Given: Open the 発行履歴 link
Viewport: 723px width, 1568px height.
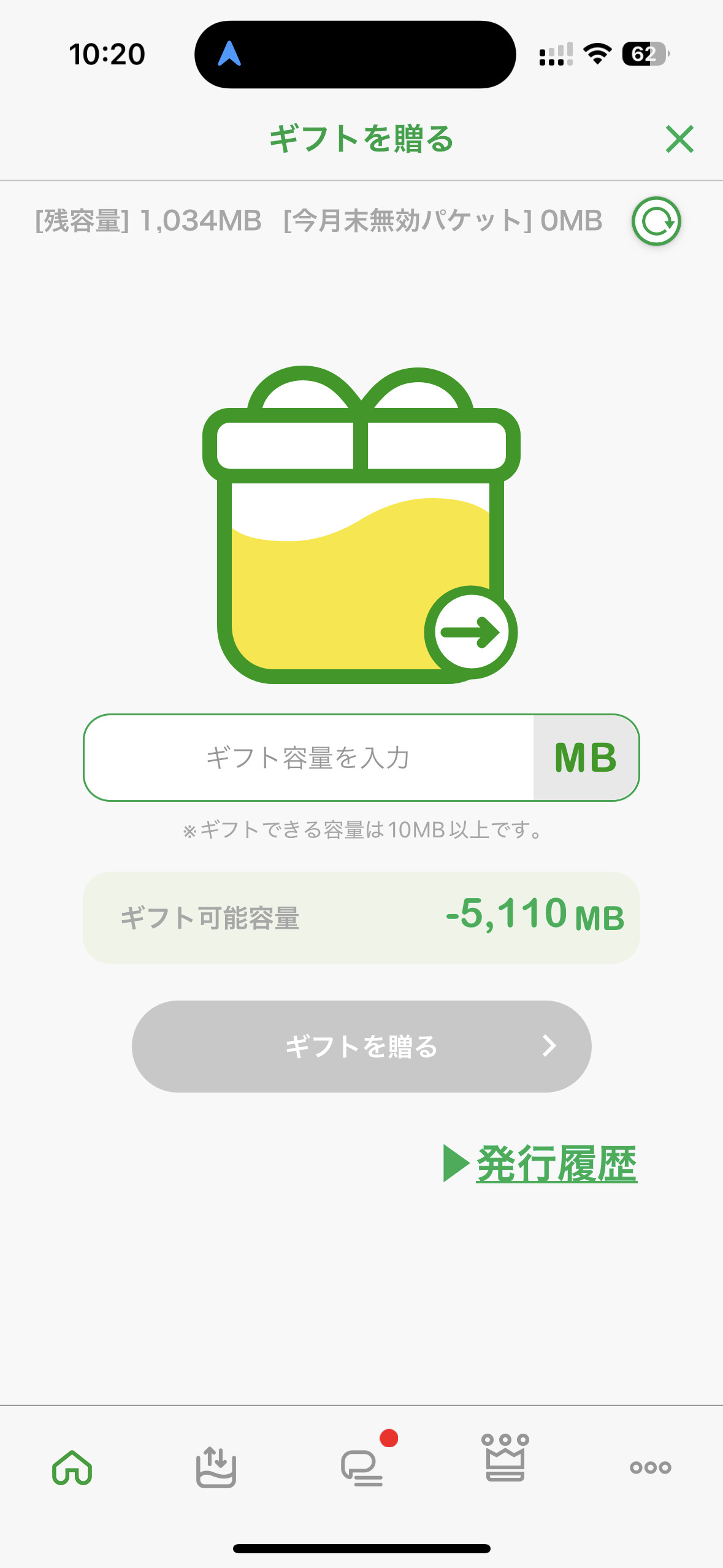Looking at the screenshot, I should pyautogui.click(x=555, y=1164).
